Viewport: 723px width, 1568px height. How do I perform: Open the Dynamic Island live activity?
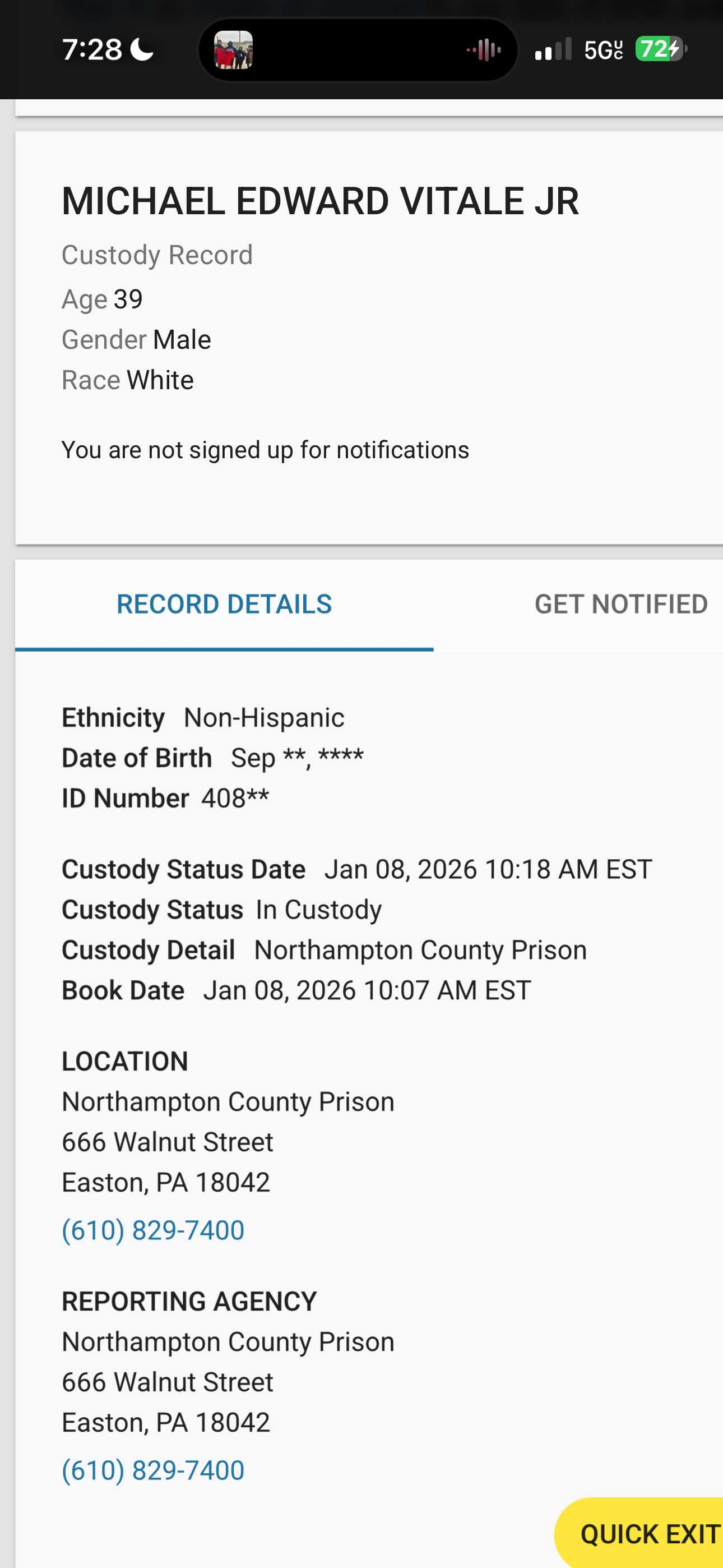[x=358, y=49]
